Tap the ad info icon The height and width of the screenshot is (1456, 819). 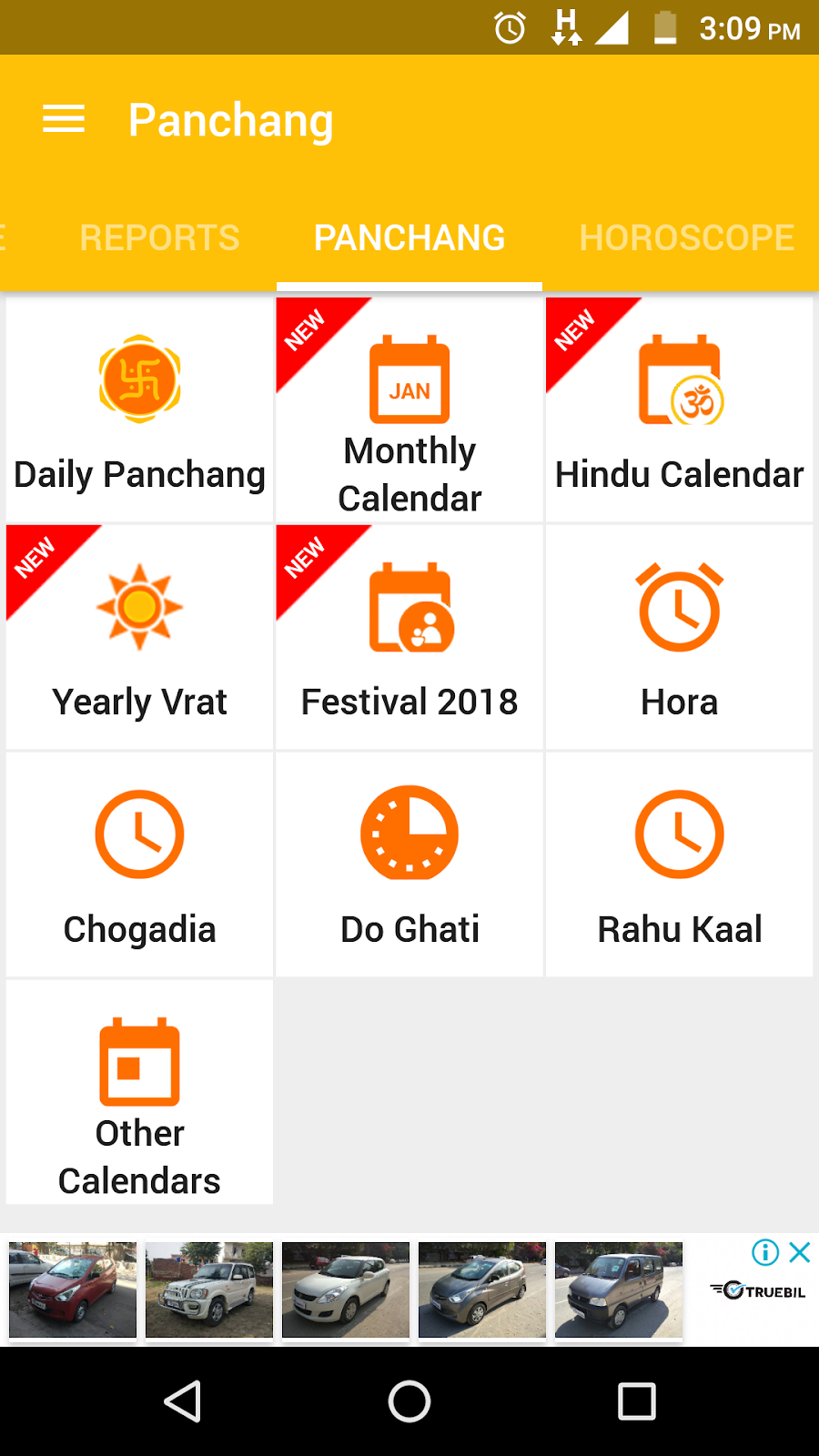point(765,1253)
